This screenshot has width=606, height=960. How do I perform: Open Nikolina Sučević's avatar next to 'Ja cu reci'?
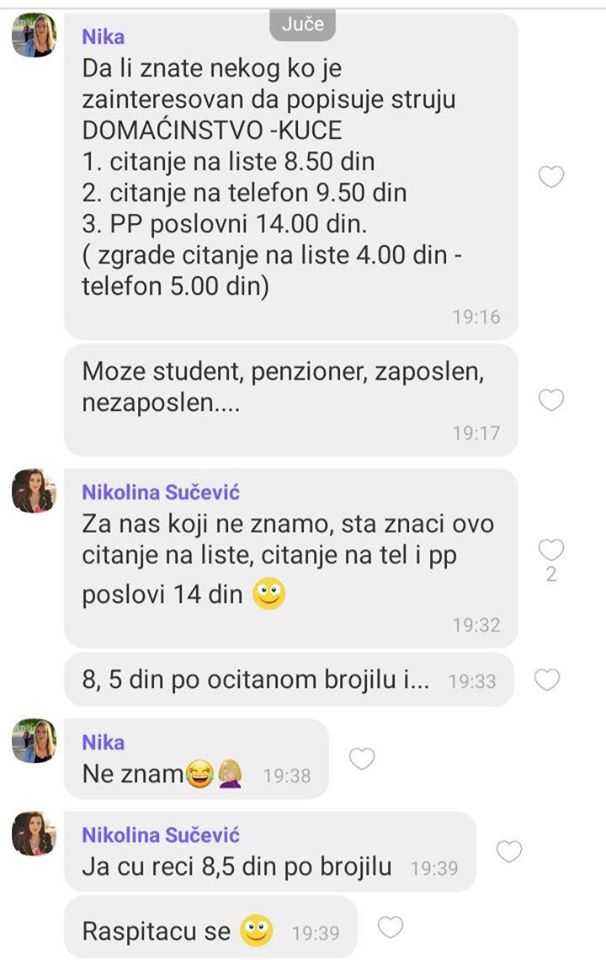(x=33, y=833)
